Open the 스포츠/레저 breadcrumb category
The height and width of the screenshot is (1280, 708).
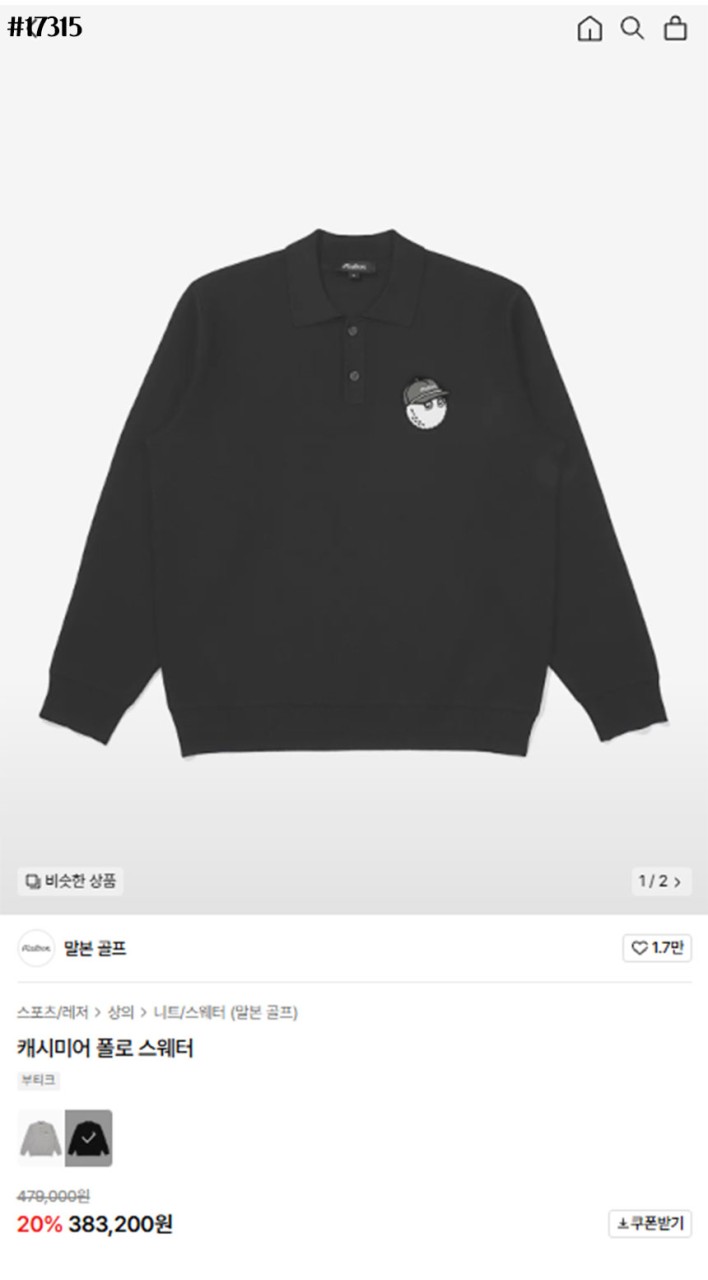coord(53,1012)
